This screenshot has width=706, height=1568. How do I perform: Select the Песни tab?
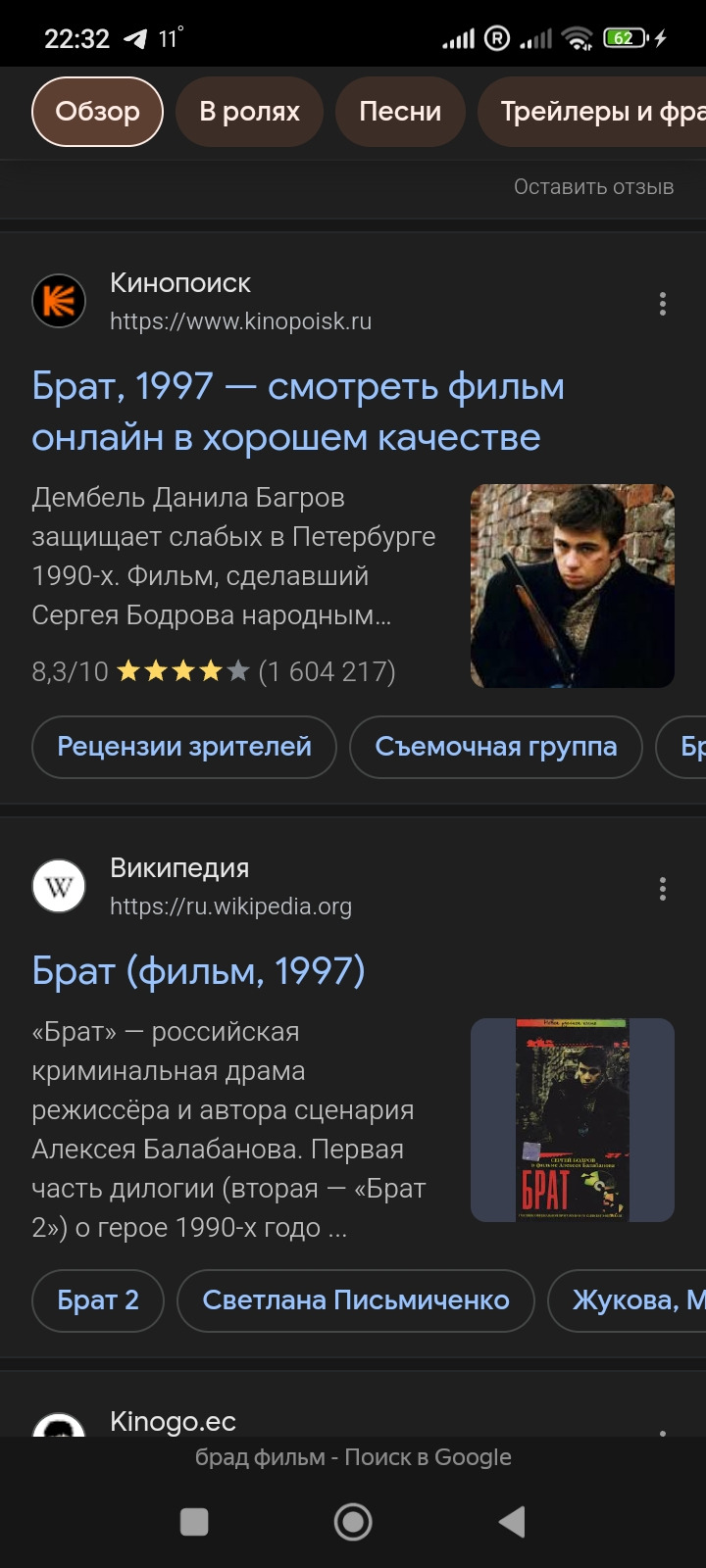400,112
